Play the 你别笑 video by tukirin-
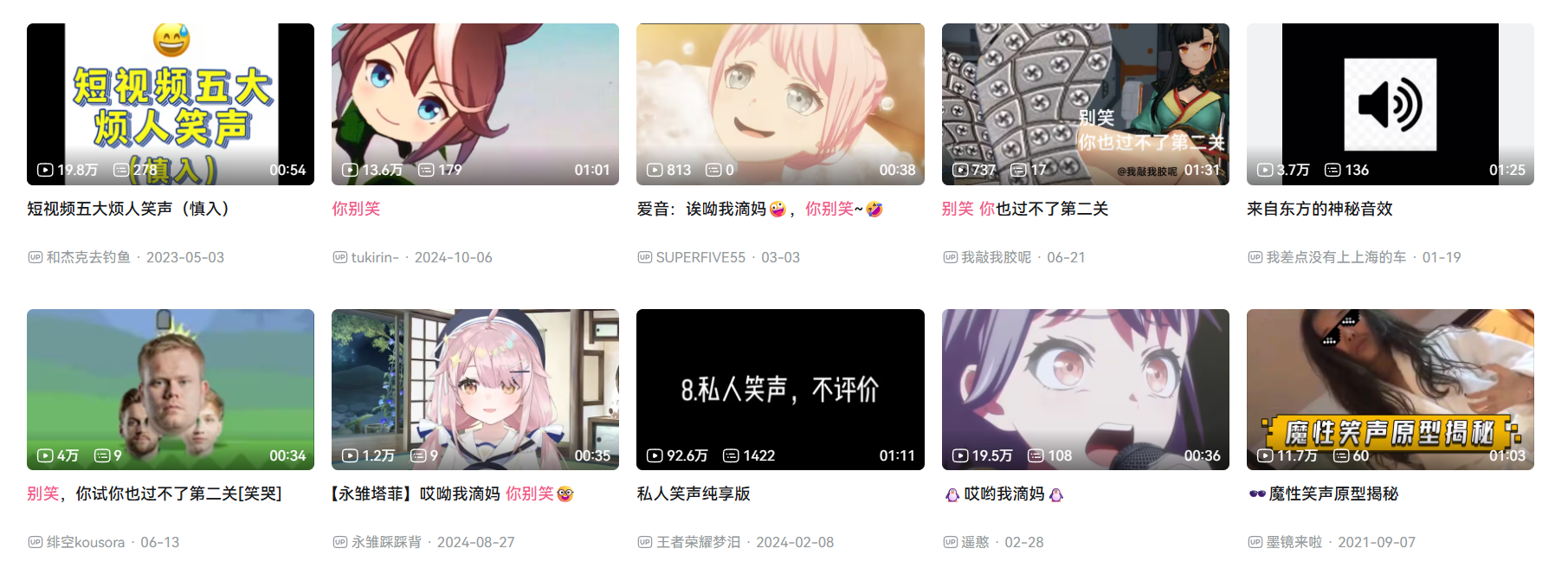Viewport: 1568px width, 568px height. [474, 104]
